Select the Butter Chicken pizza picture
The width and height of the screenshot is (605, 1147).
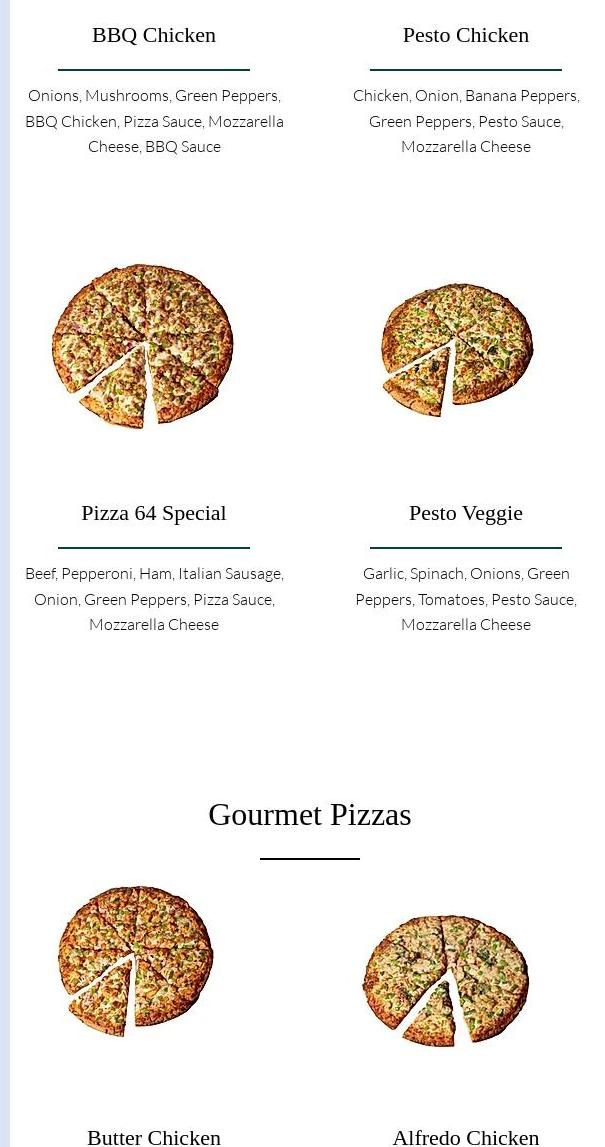[x=136, y=960]
